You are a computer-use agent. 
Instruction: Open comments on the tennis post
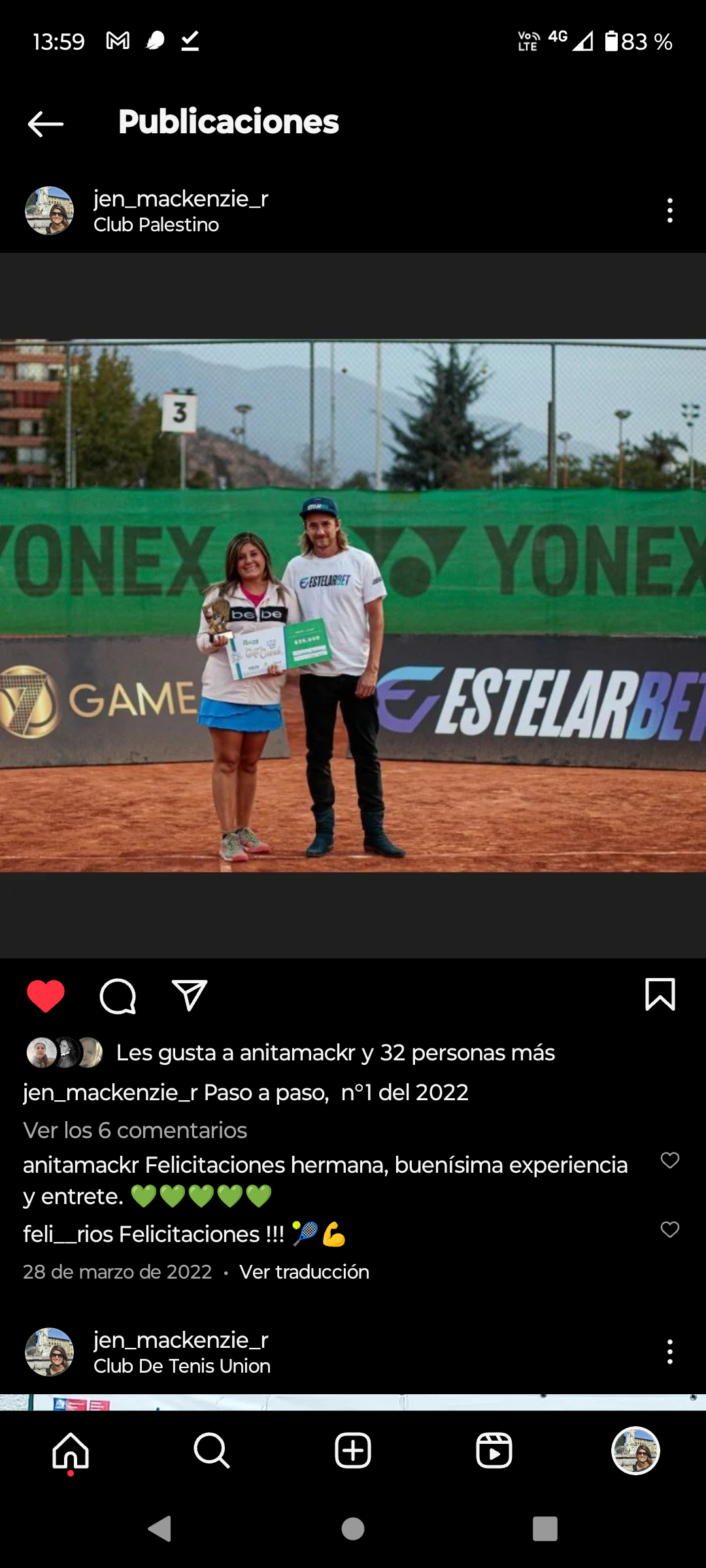(118, 996)
